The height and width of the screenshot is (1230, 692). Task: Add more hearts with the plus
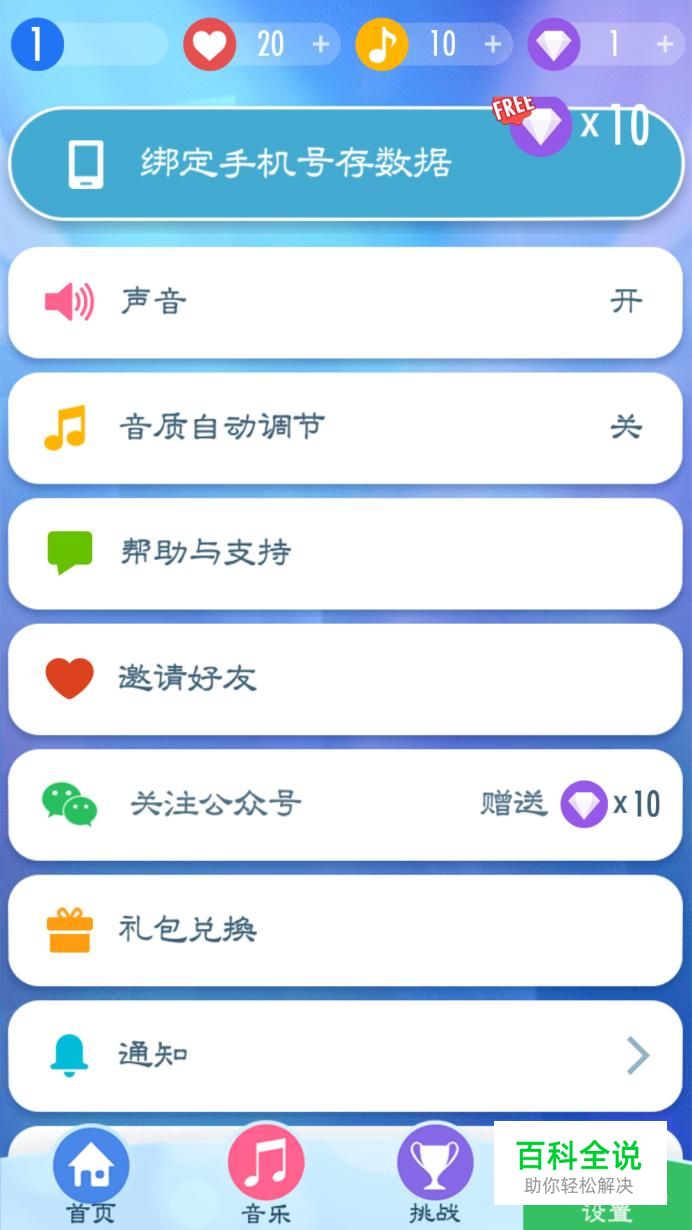click(320, 44)
